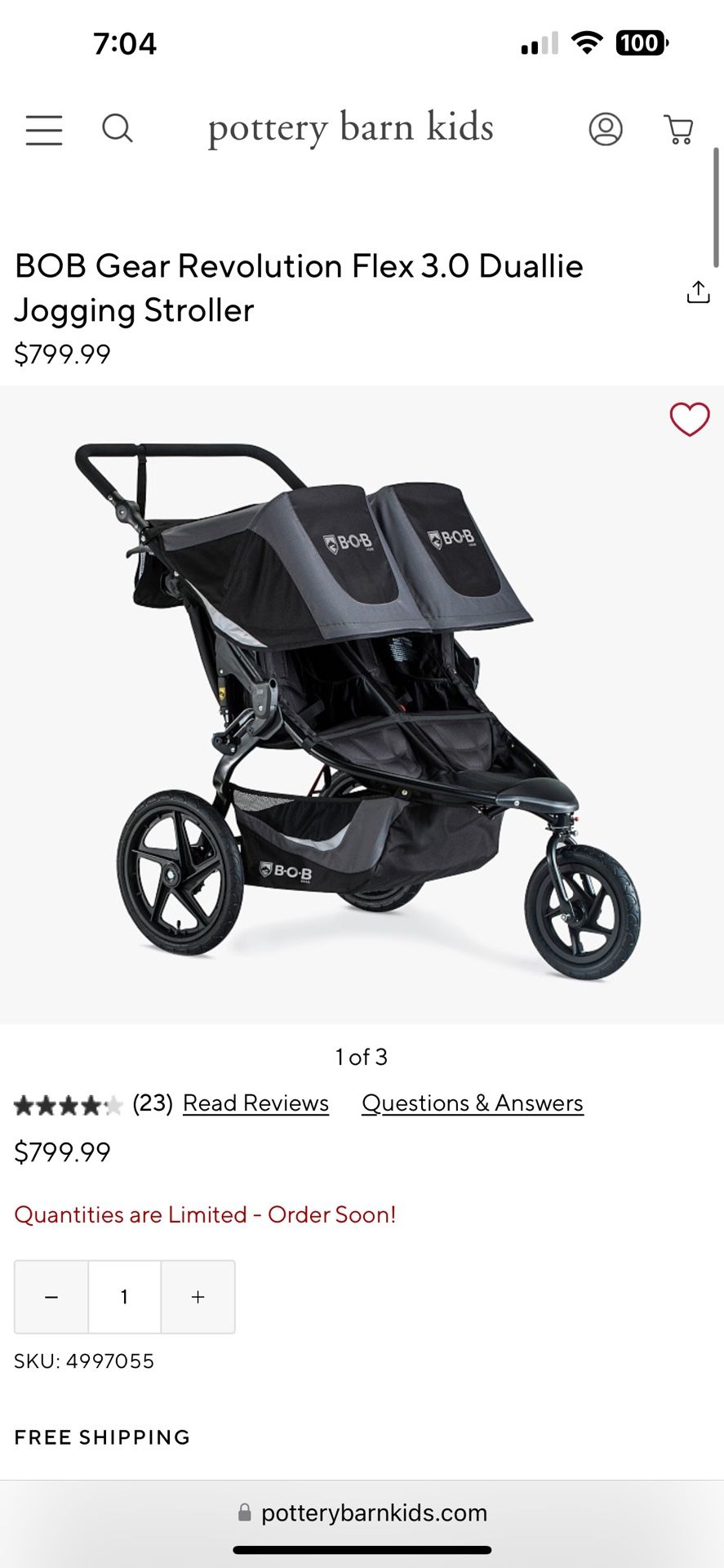Decrease quantity with minus button
The height and width of the screenshot is (1568, 724).
[x=51, y=1297]
